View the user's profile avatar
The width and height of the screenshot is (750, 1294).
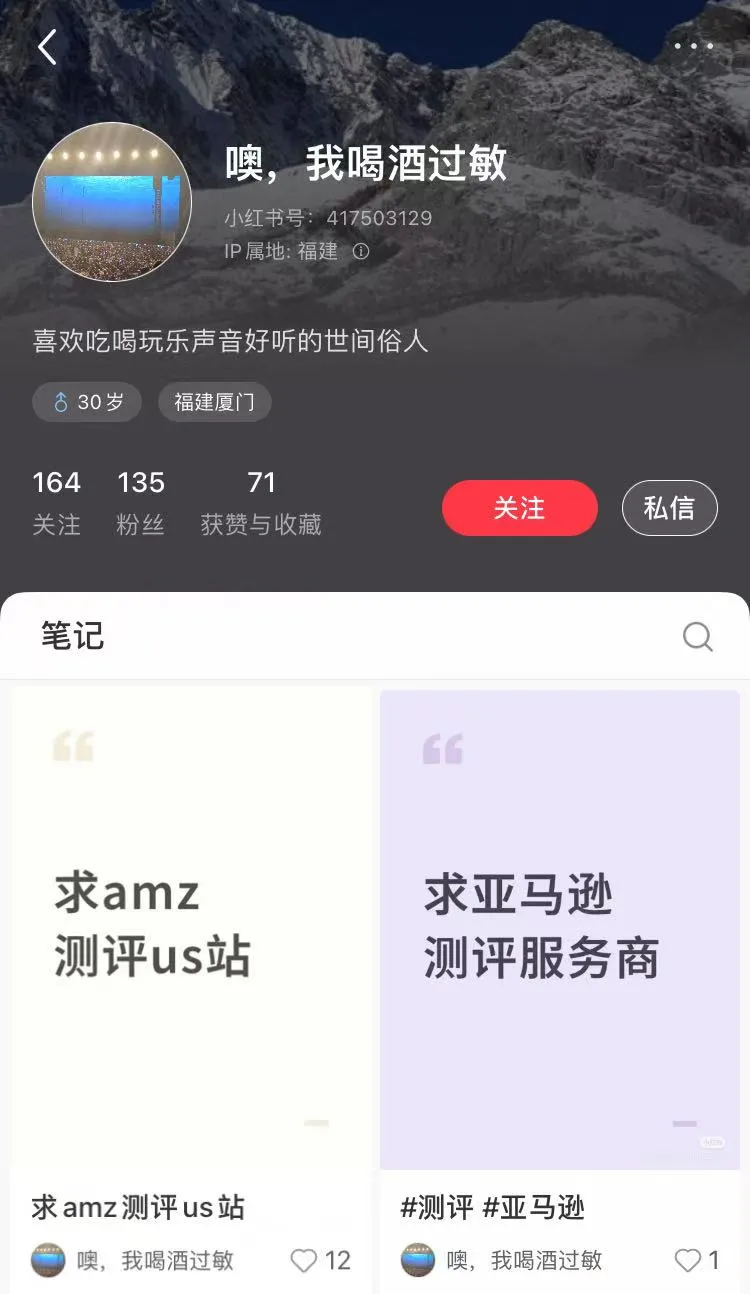(x=112, y=202)
